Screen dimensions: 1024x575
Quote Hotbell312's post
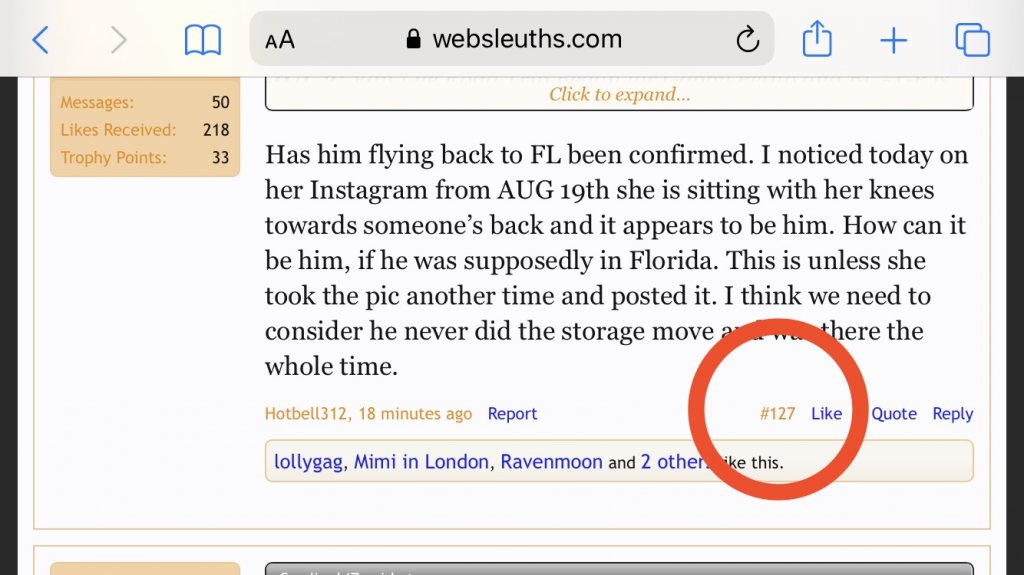click(894, 414)
